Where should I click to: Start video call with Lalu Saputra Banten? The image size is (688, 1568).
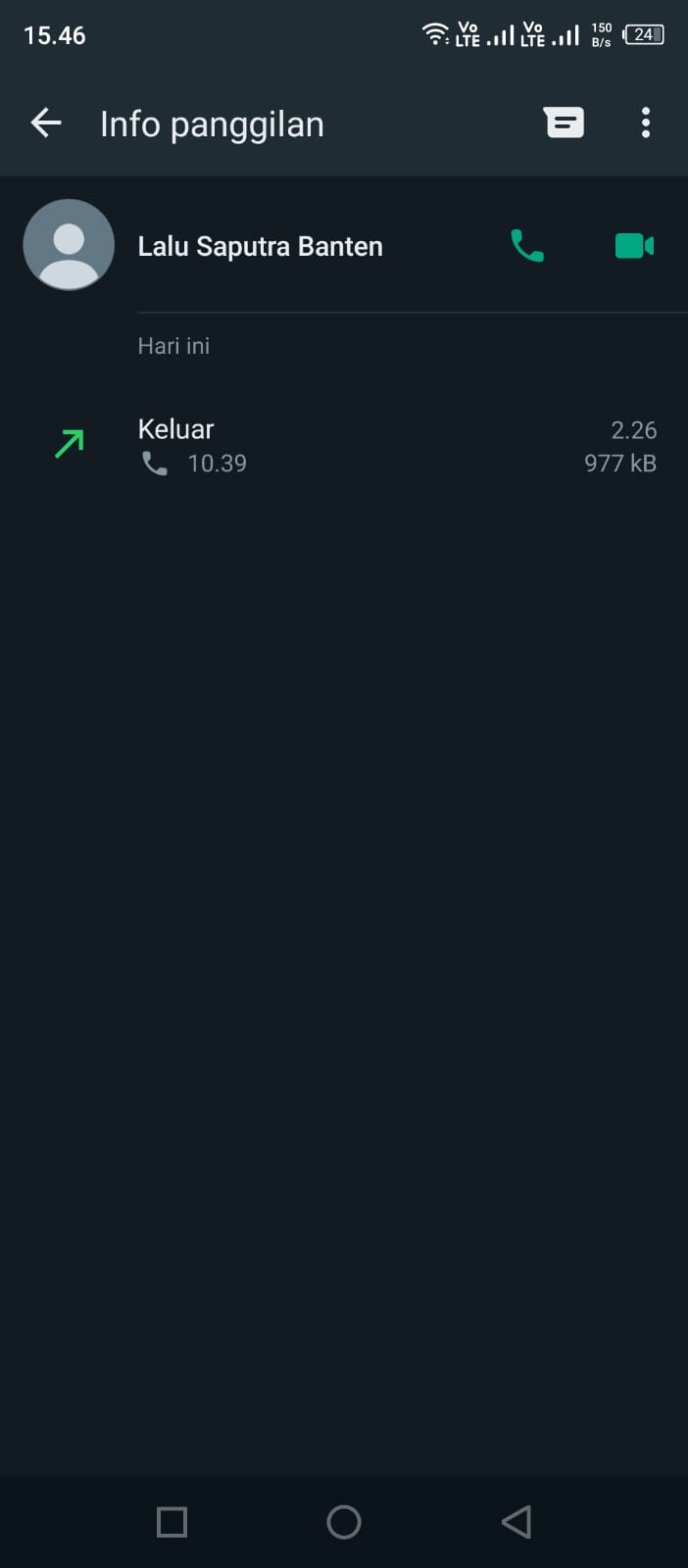[634, 246]
